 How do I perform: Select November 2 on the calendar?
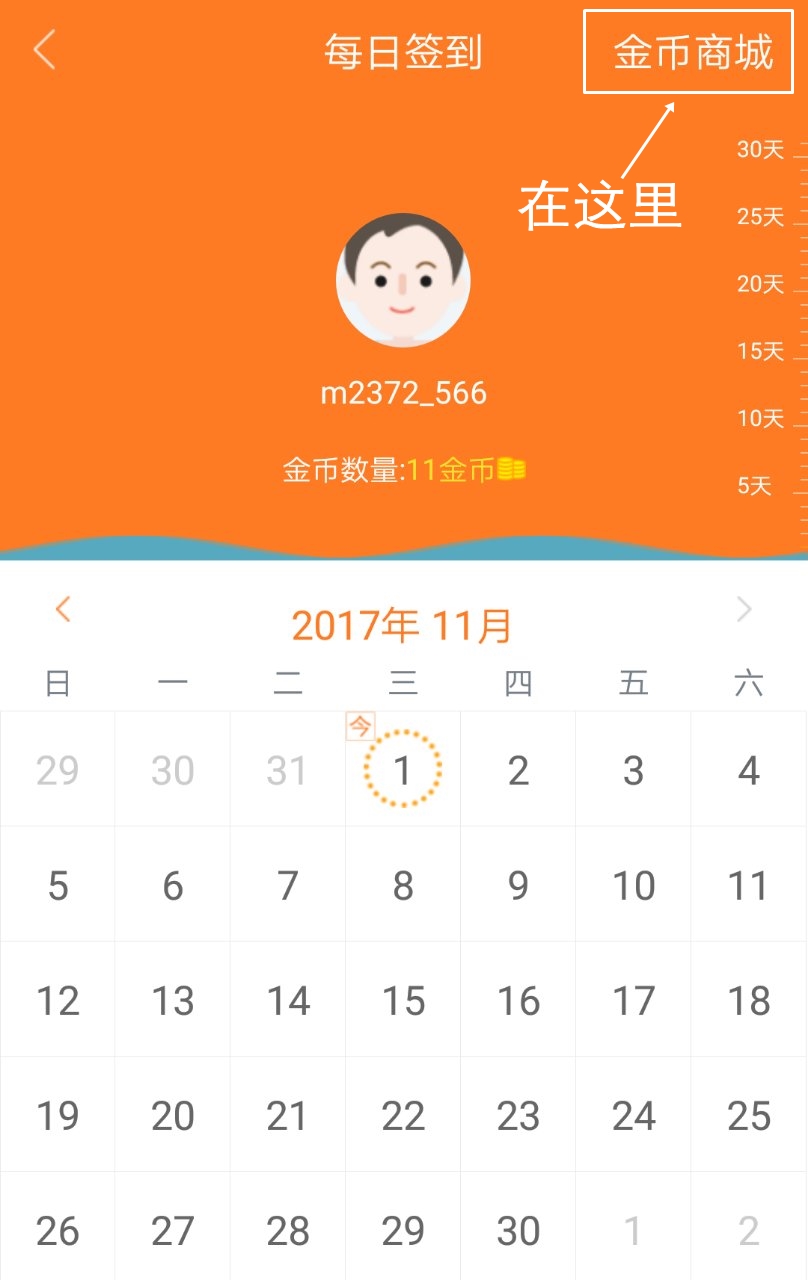click(518, 770)
